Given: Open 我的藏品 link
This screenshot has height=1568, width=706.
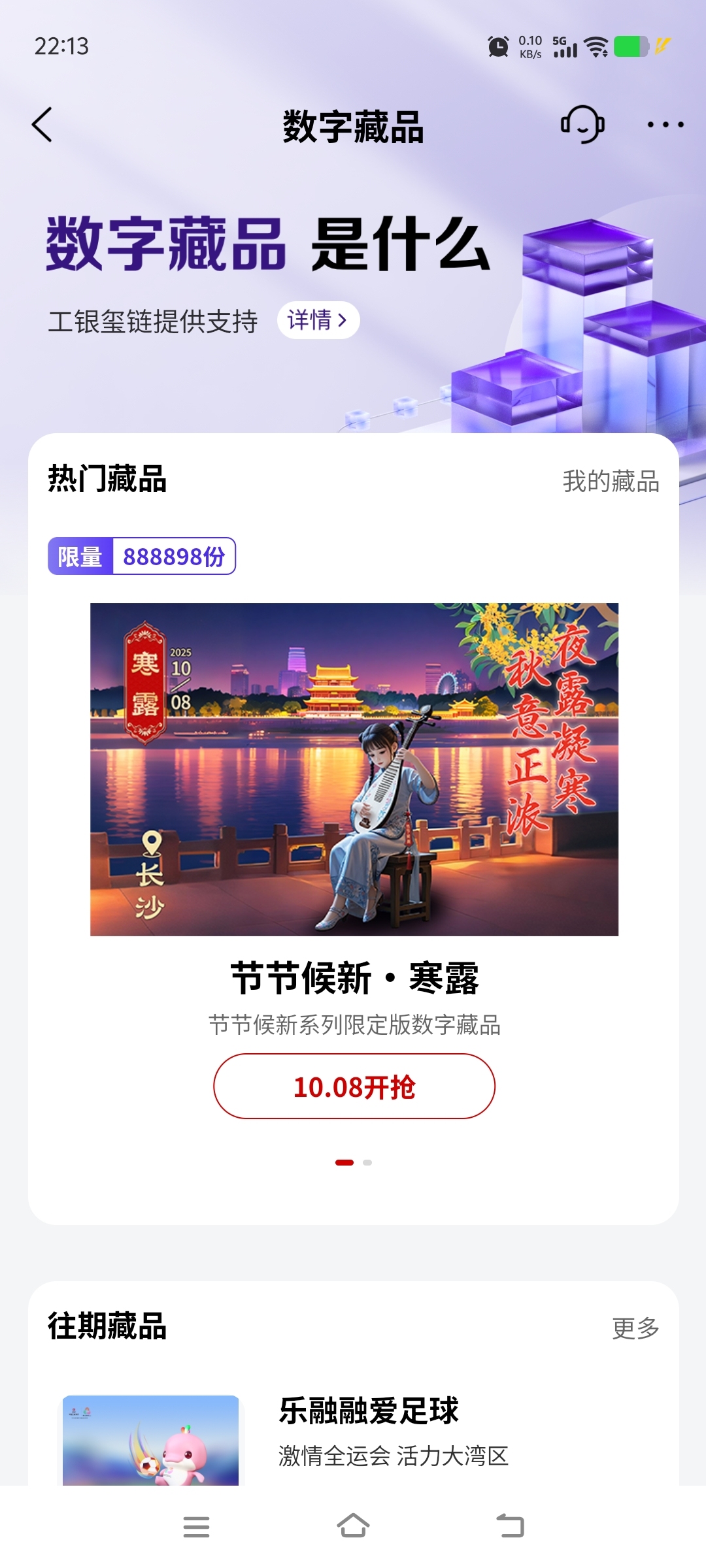Looking at the screenshot, I should [610, 482].
